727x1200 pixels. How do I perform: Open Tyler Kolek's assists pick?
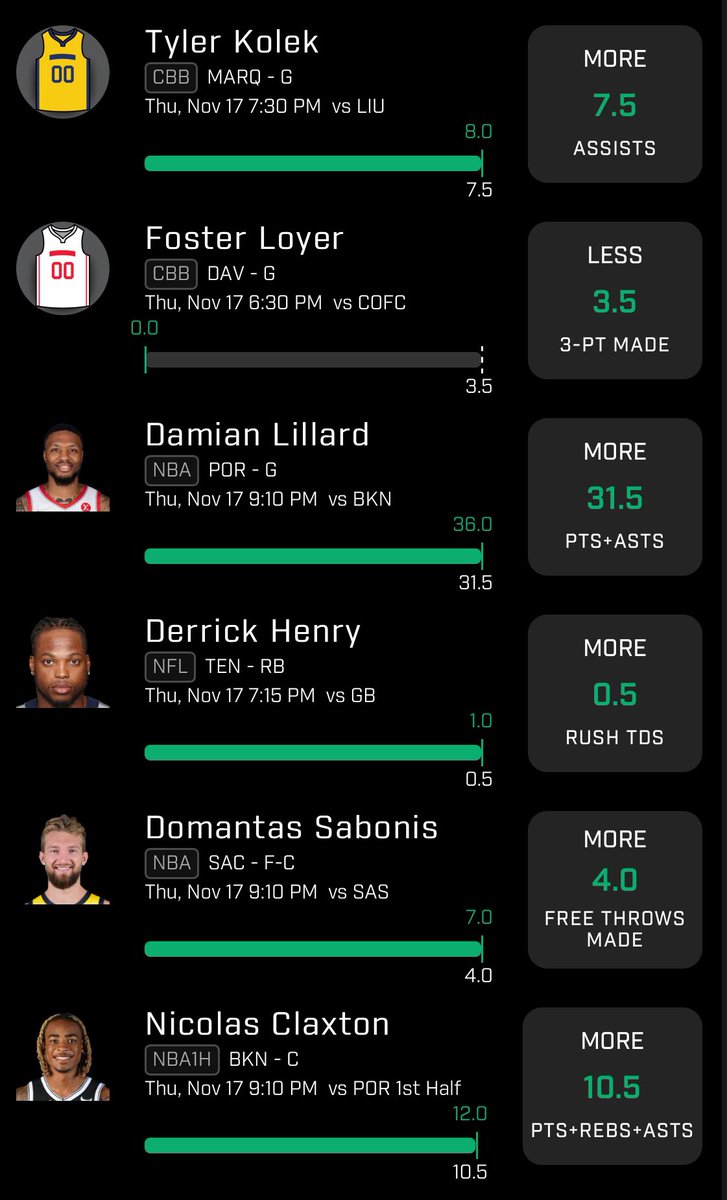tap(614, 104)
